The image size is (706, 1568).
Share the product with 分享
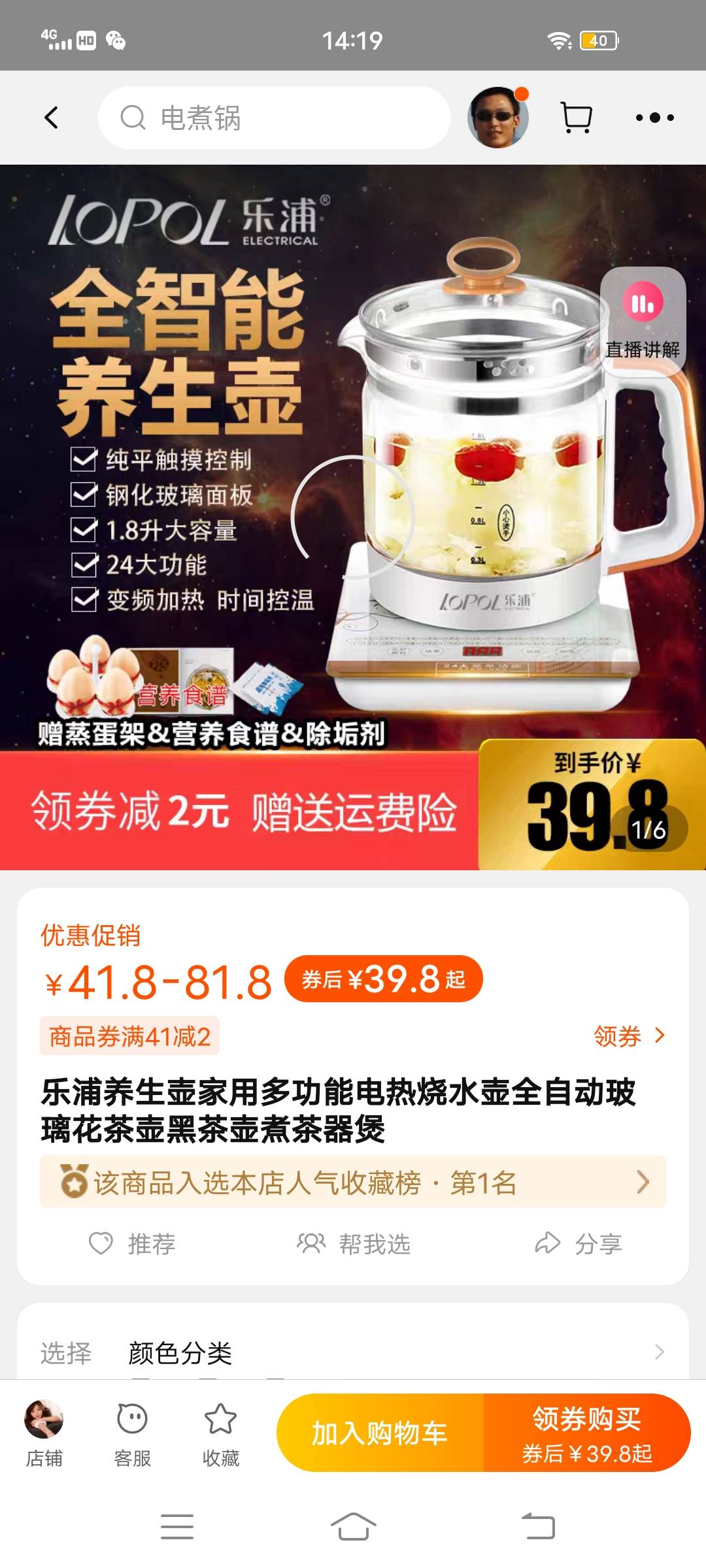579,1243
